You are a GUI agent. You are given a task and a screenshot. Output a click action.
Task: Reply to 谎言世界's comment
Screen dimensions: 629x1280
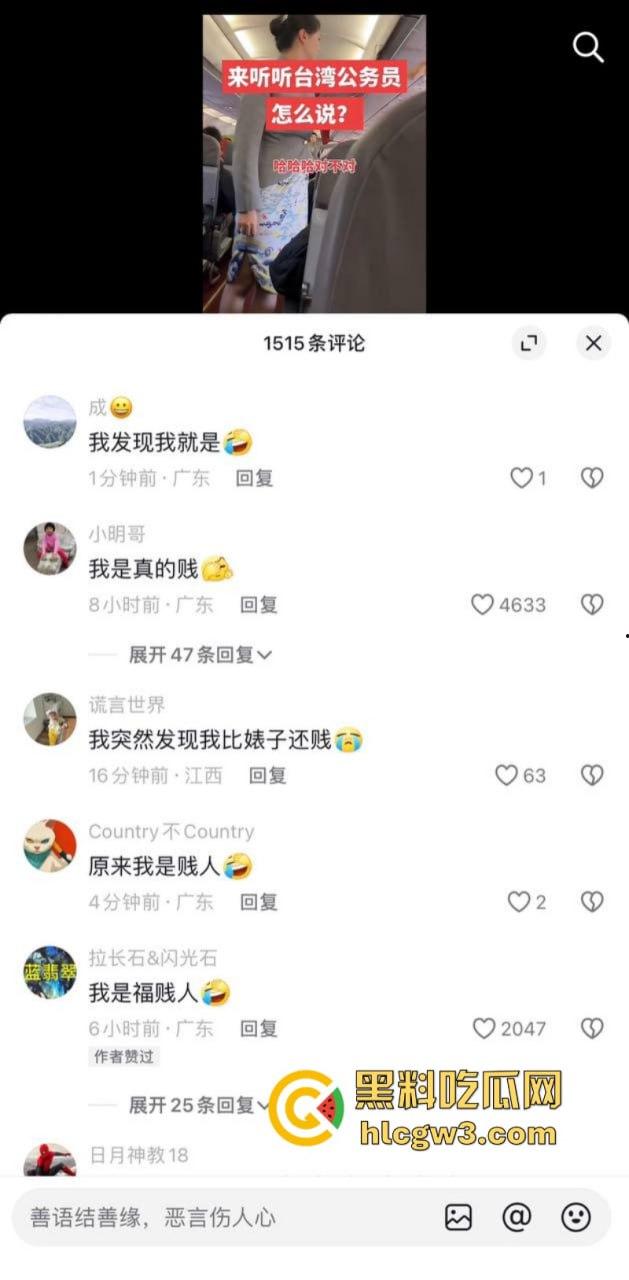tap(267, 775)
